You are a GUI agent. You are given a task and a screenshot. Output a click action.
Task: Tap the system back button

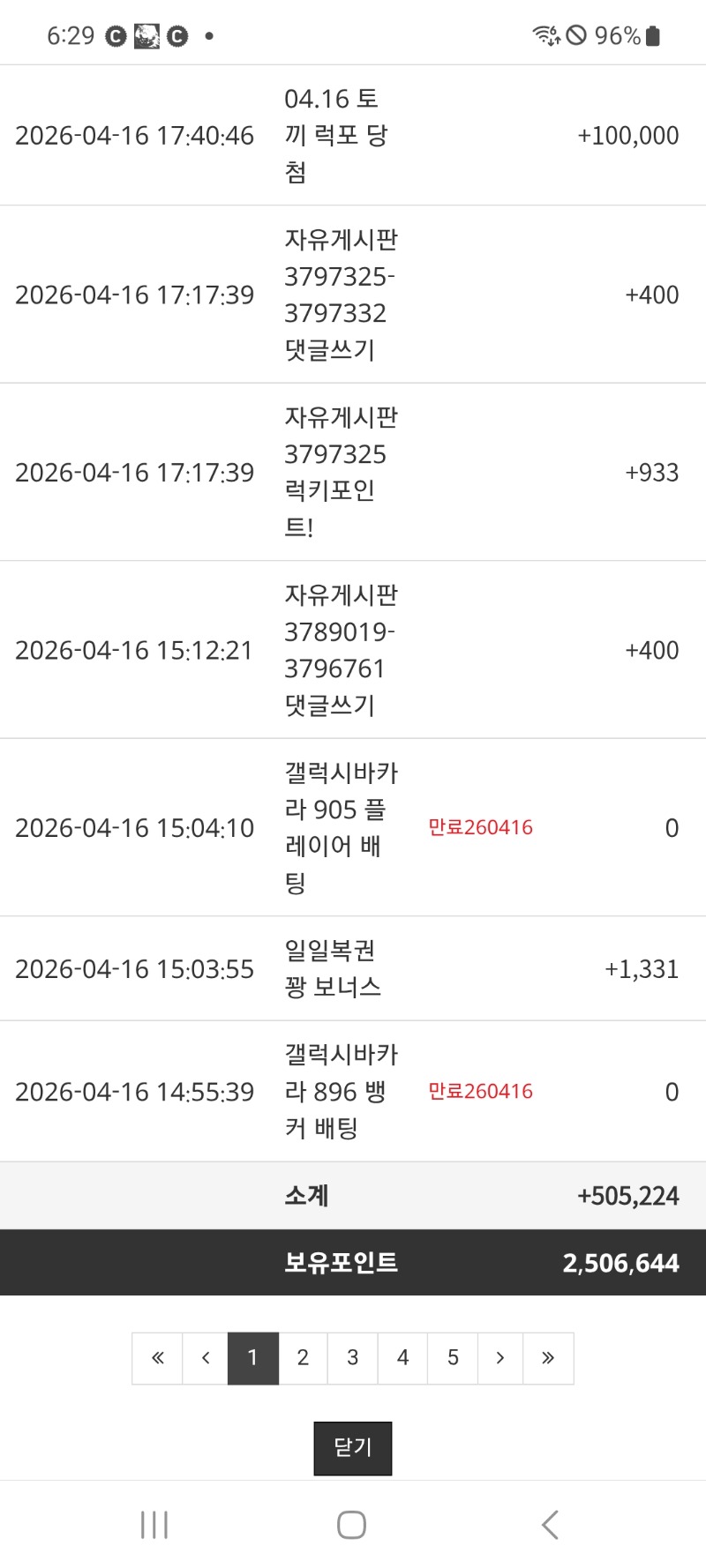(x=550, y=1525)
